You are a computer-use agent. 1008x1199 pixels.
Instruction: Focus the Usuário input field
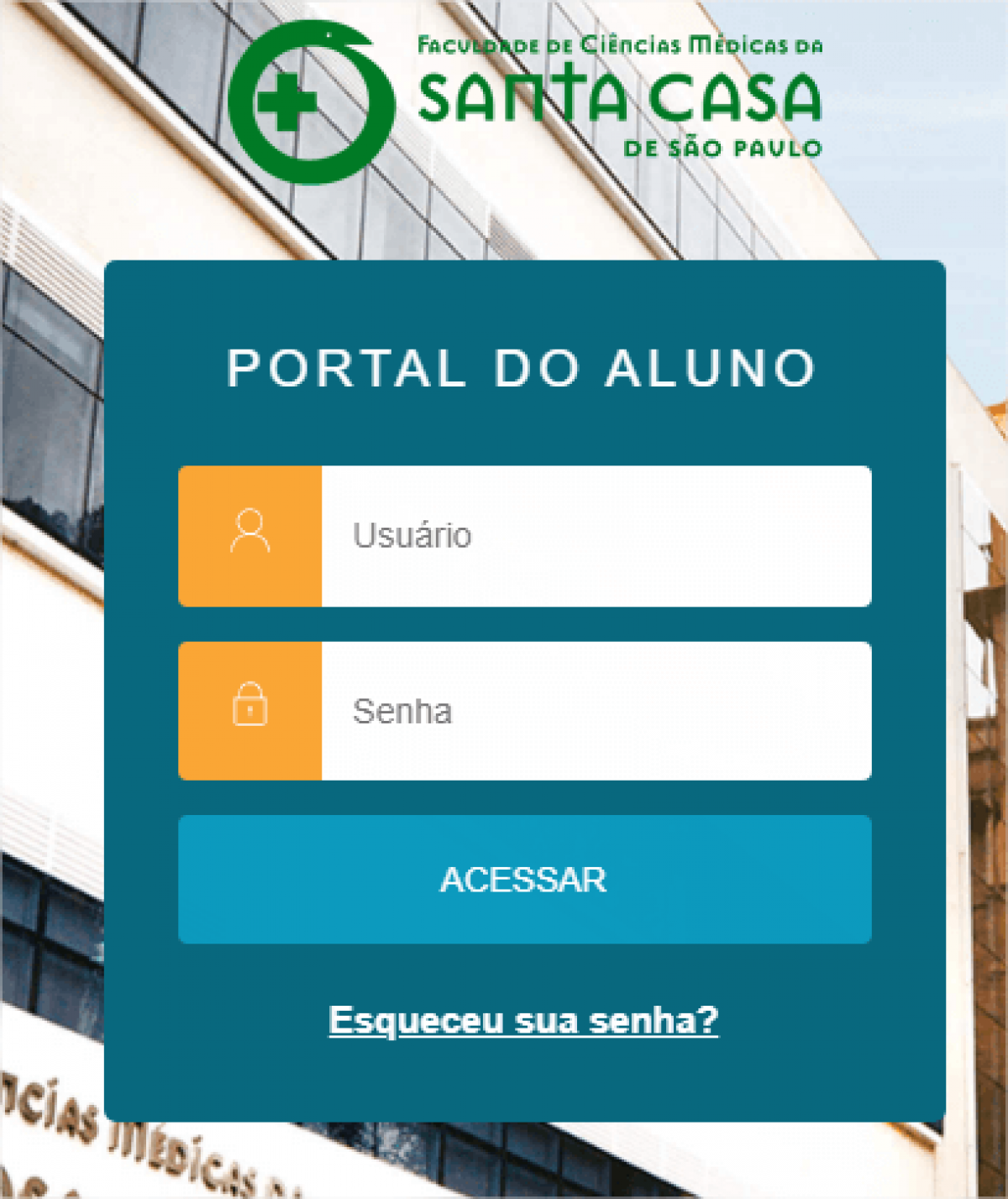pyautogui.click(x=595, y=536)
